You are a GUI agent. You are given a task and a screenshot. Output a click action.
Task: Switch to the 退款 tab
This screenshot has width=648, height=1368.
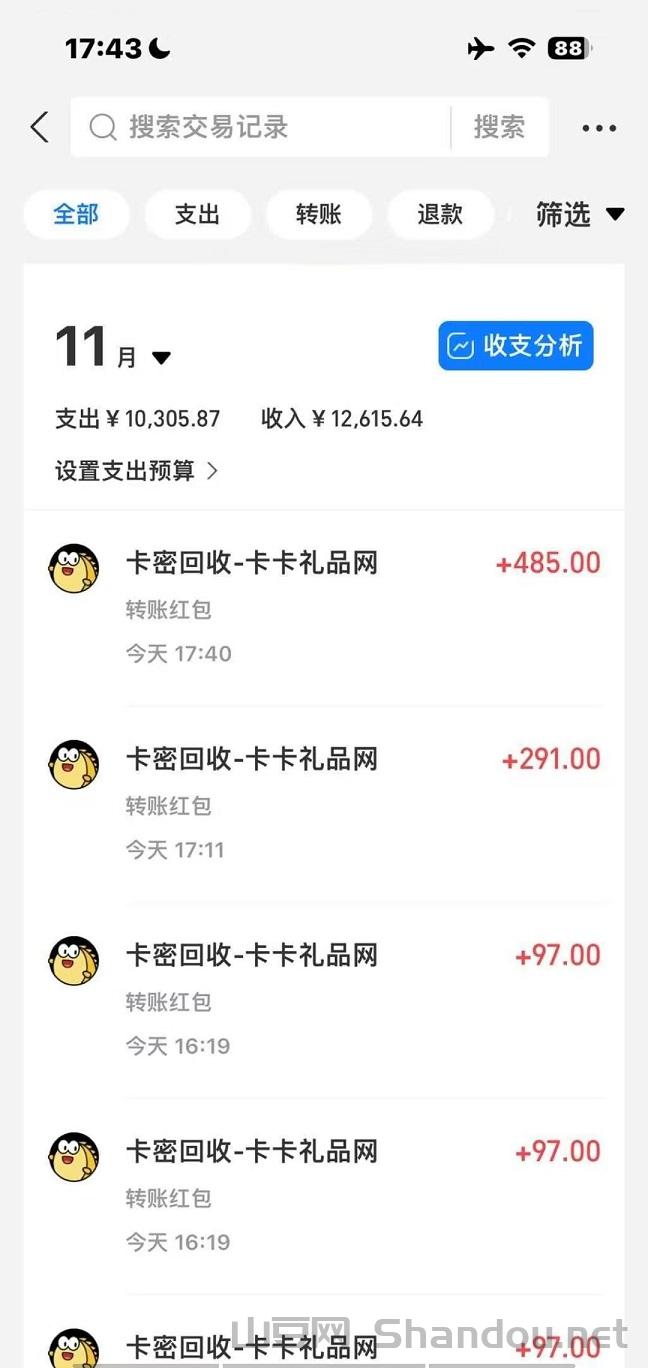pyautogui.click(x=439, y=214)
